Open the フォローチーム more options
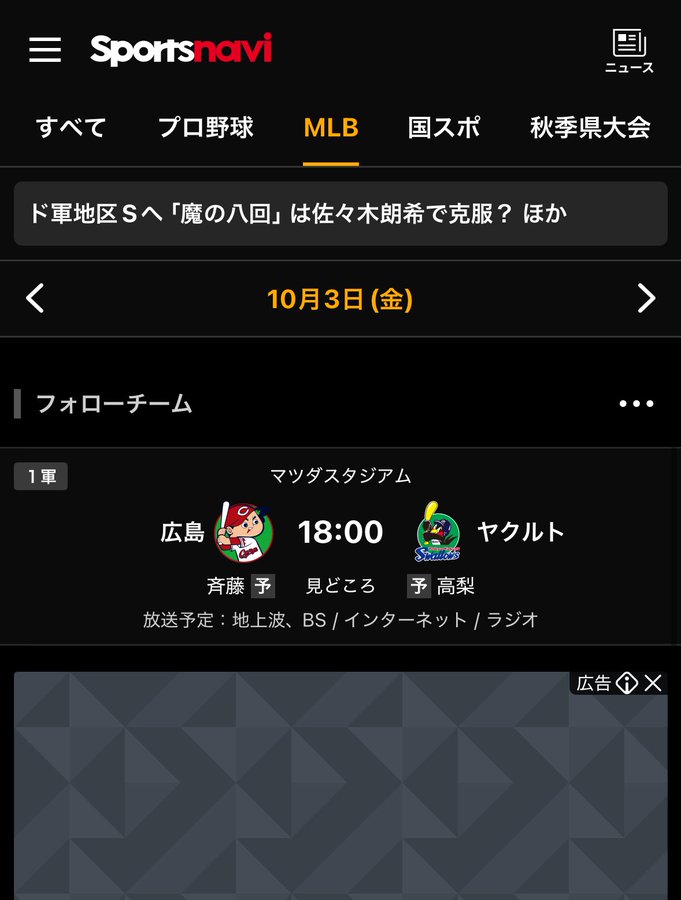 point(636,404)
